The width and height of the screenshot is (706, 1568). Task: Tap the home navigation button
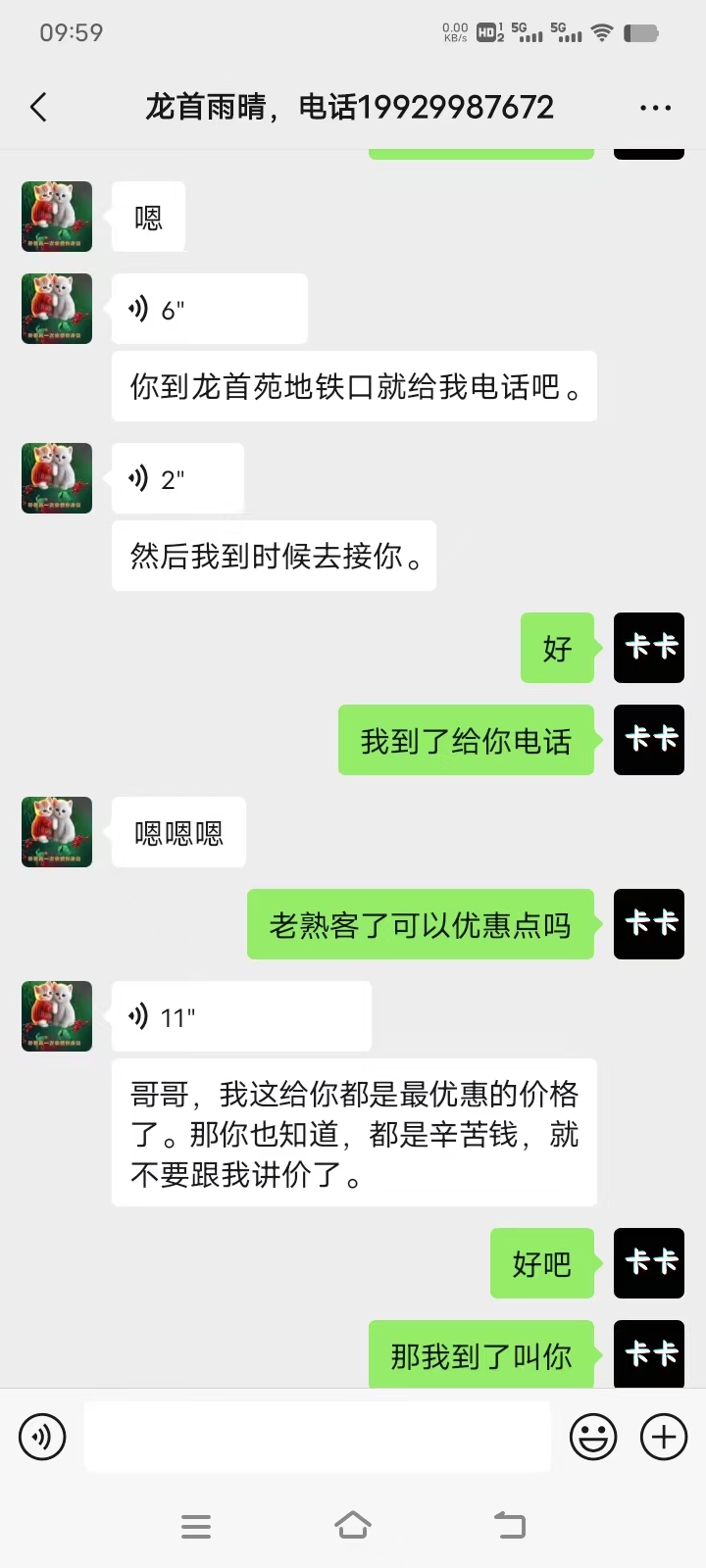tap(353, 1525)
